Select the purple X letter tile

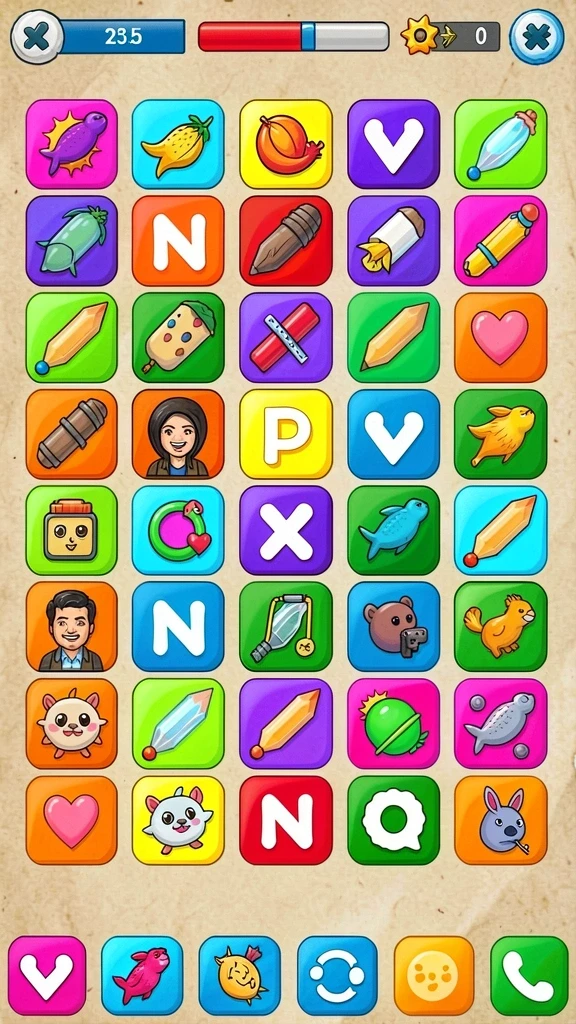[285, 530]
